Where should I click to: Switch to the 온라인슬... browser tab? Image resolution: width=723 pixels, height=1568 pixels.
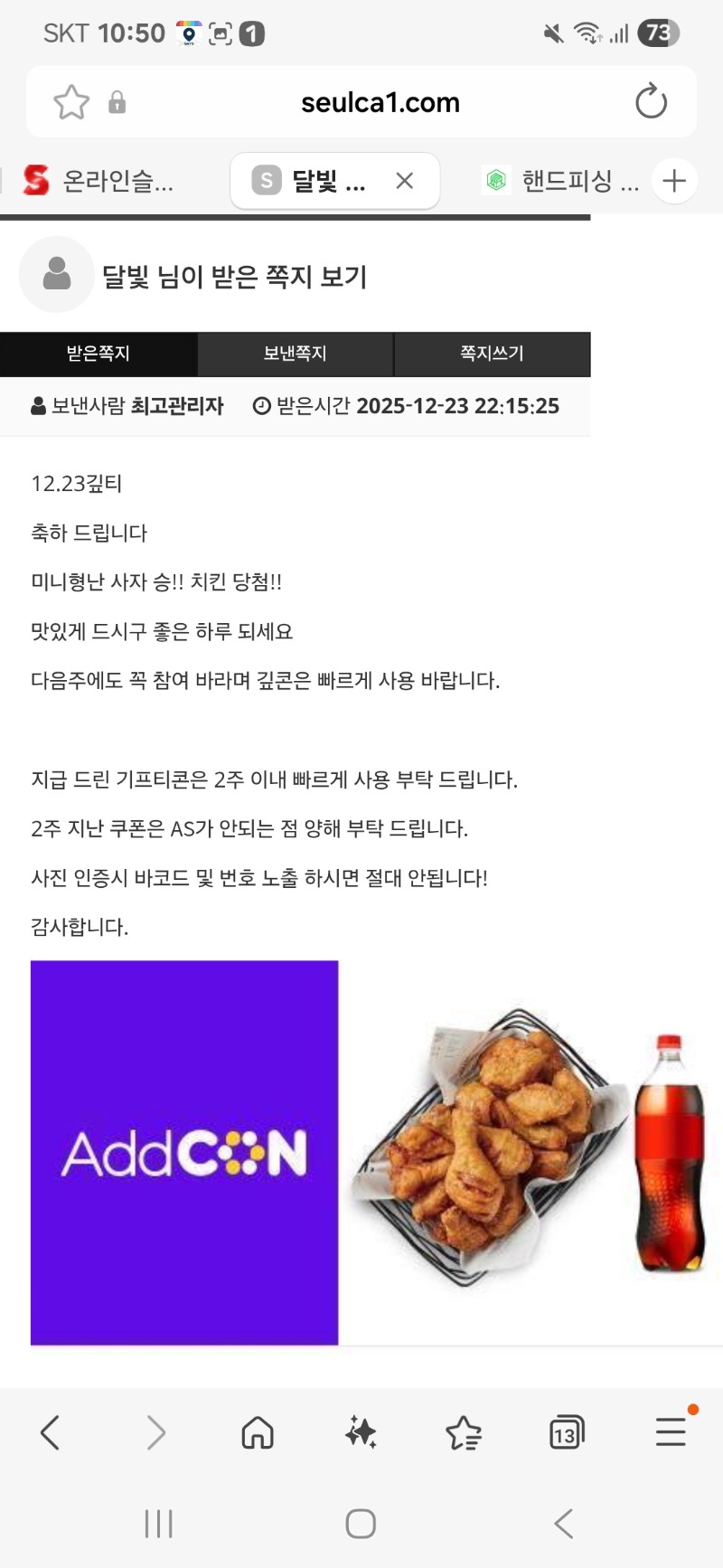point(99,181)
